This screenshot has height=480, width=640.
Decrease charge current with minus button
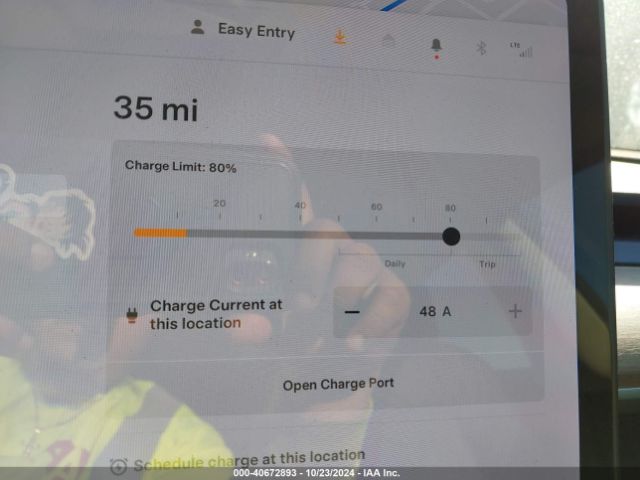tap(352, 311)
